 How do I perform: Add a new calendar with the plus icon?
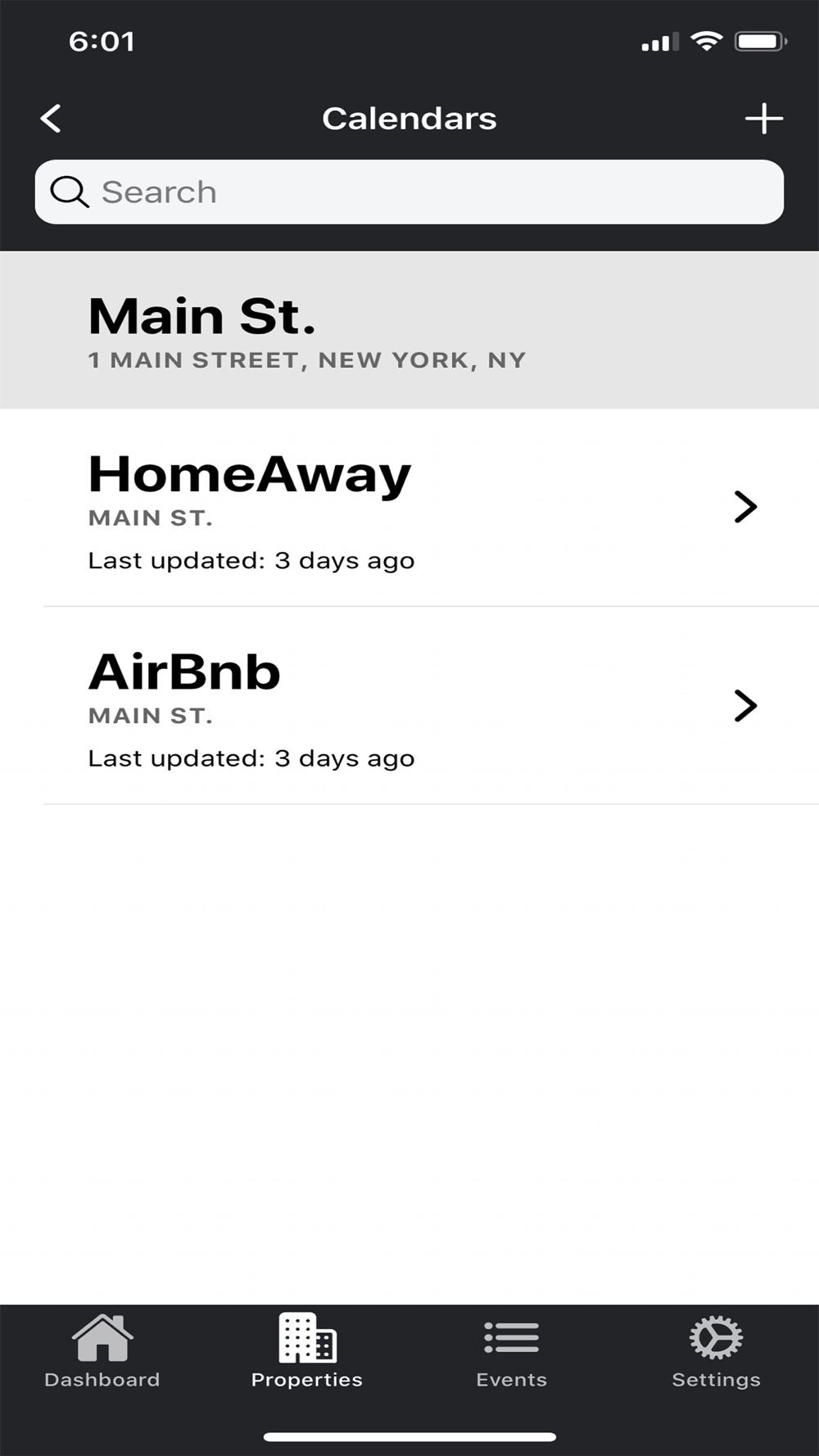tap(763, 119)
